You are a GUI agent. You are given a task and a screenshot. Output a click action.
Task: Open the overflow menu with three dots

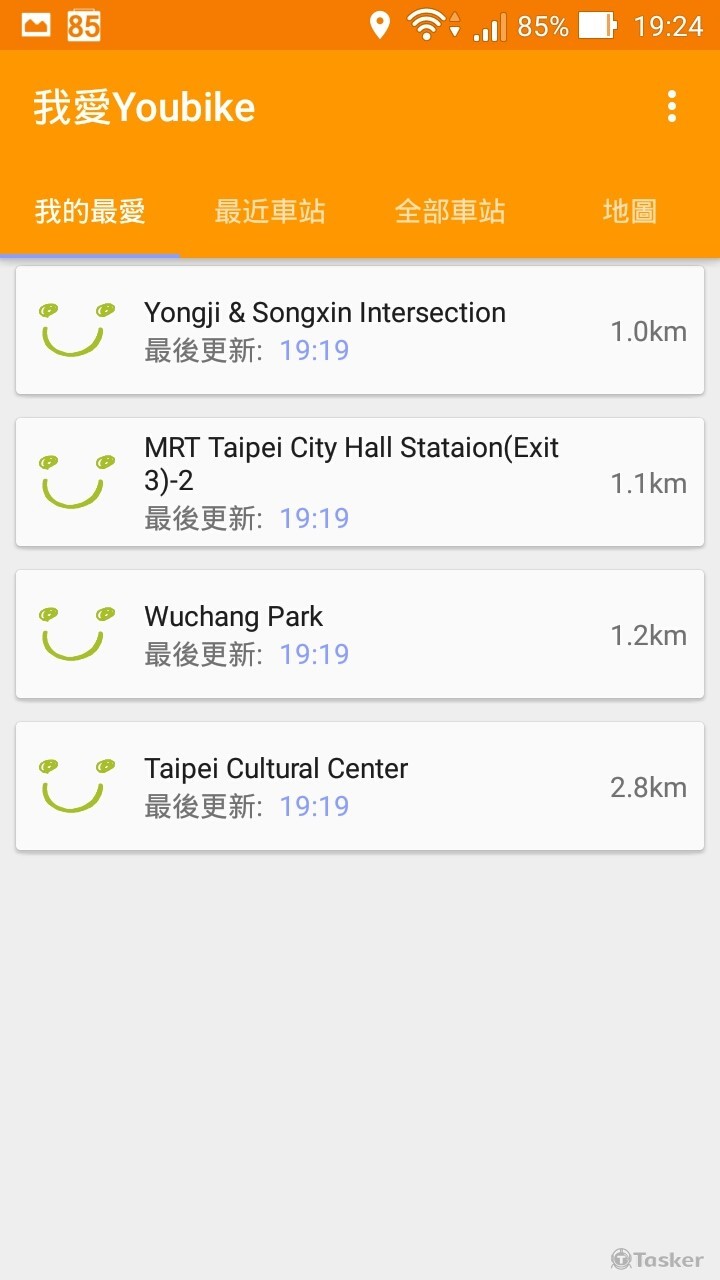coord(671,107)
